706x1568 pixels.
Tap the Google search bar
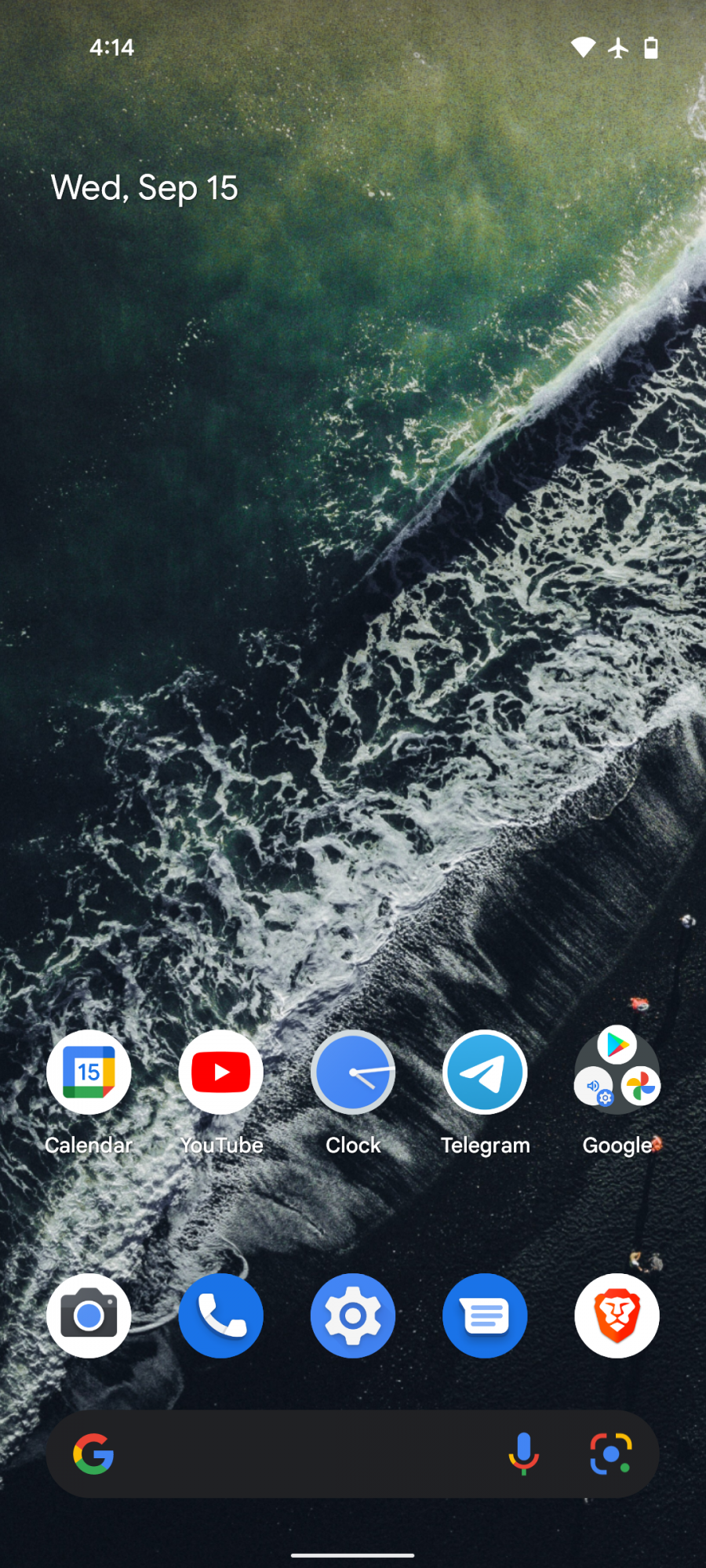(x=306, y=1454)
